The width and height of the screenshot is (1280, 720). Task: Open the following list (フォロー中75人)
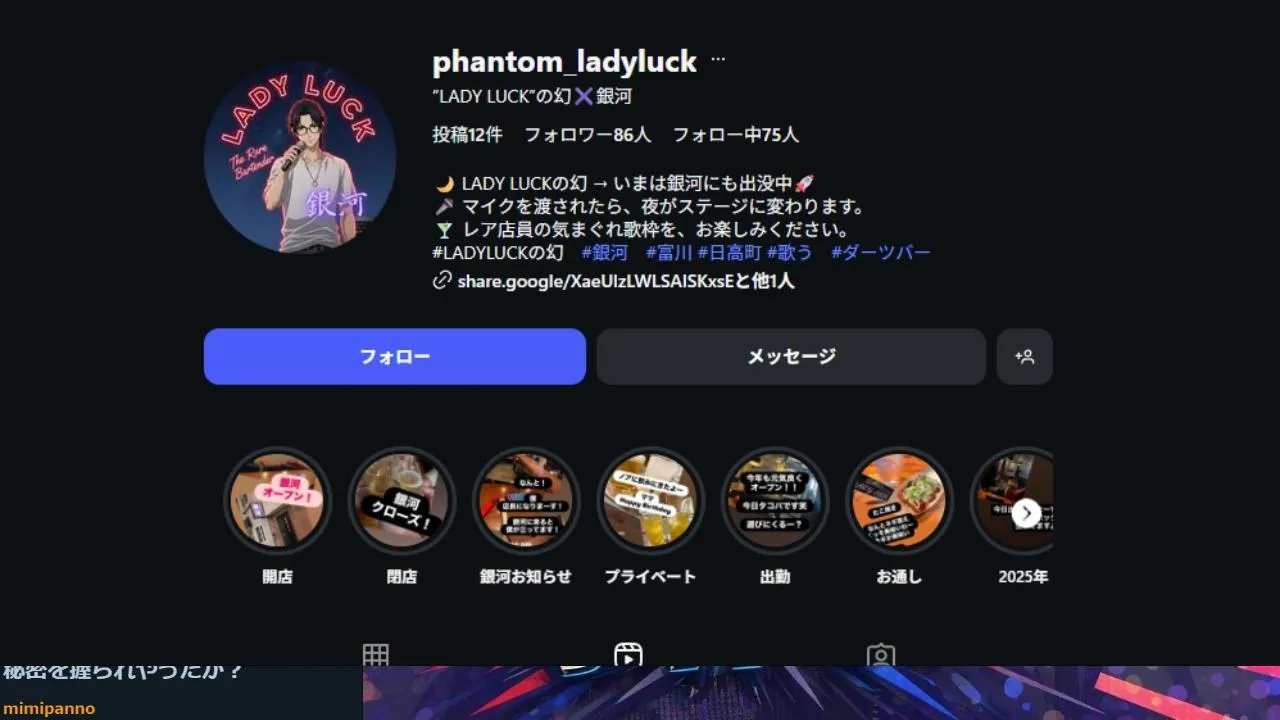tap(735, 134)
